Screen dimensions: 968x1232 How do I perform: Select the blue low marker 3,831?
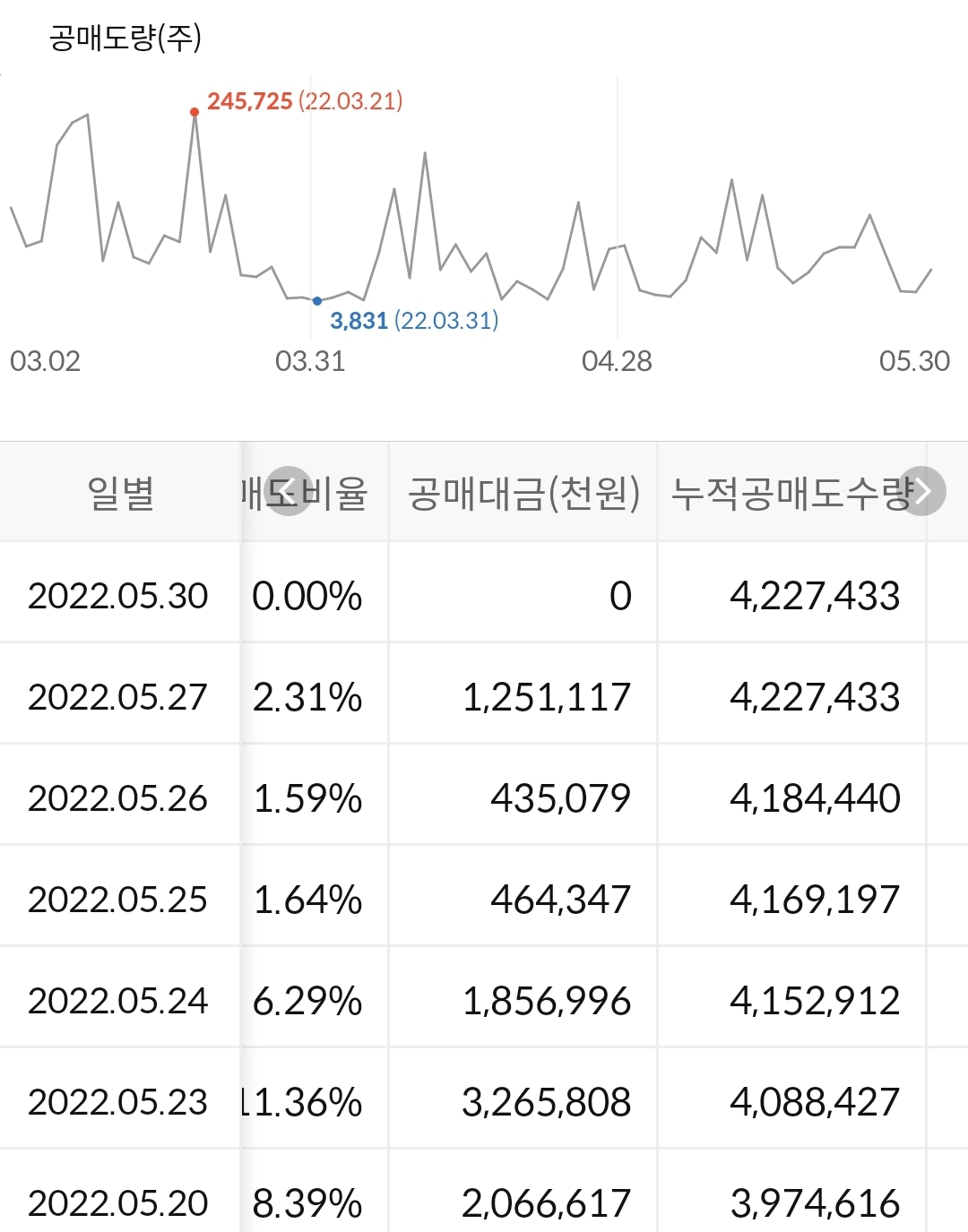tap(318, 300)
